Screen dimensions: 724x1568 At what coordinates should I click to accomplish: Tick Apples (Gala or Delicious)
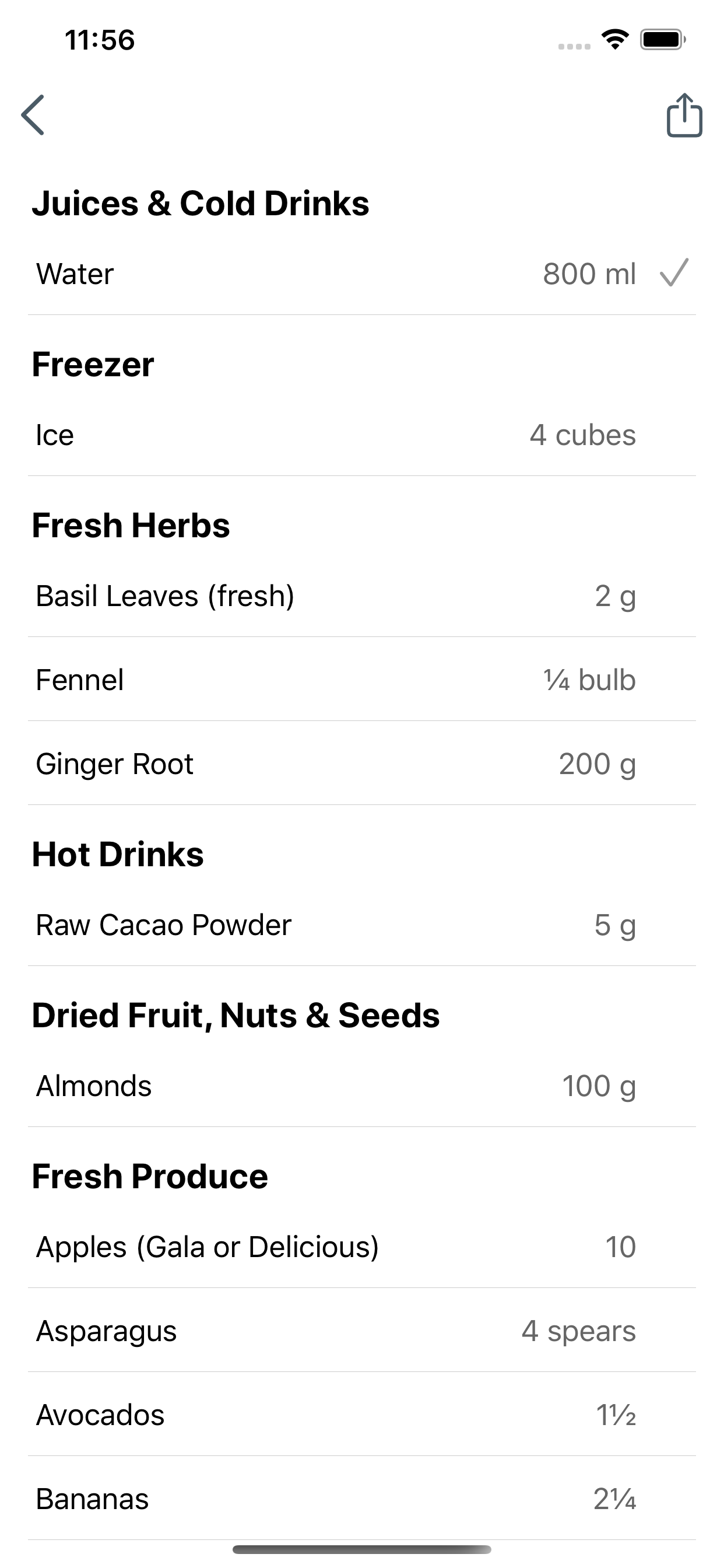pos(362,1247)
